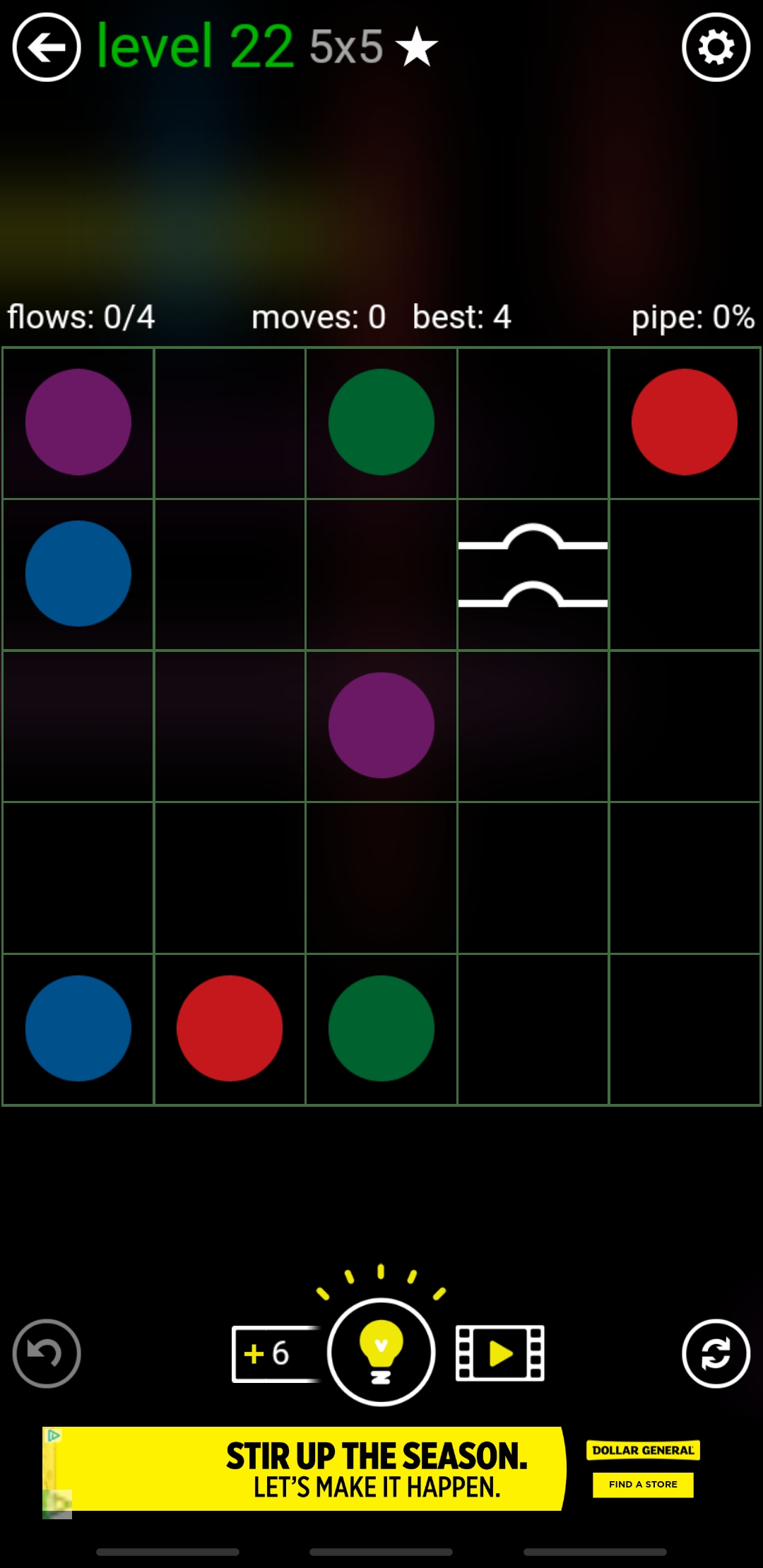763x1568 pixels.
Task: Select the green dot in the top row
Action: 381,422
